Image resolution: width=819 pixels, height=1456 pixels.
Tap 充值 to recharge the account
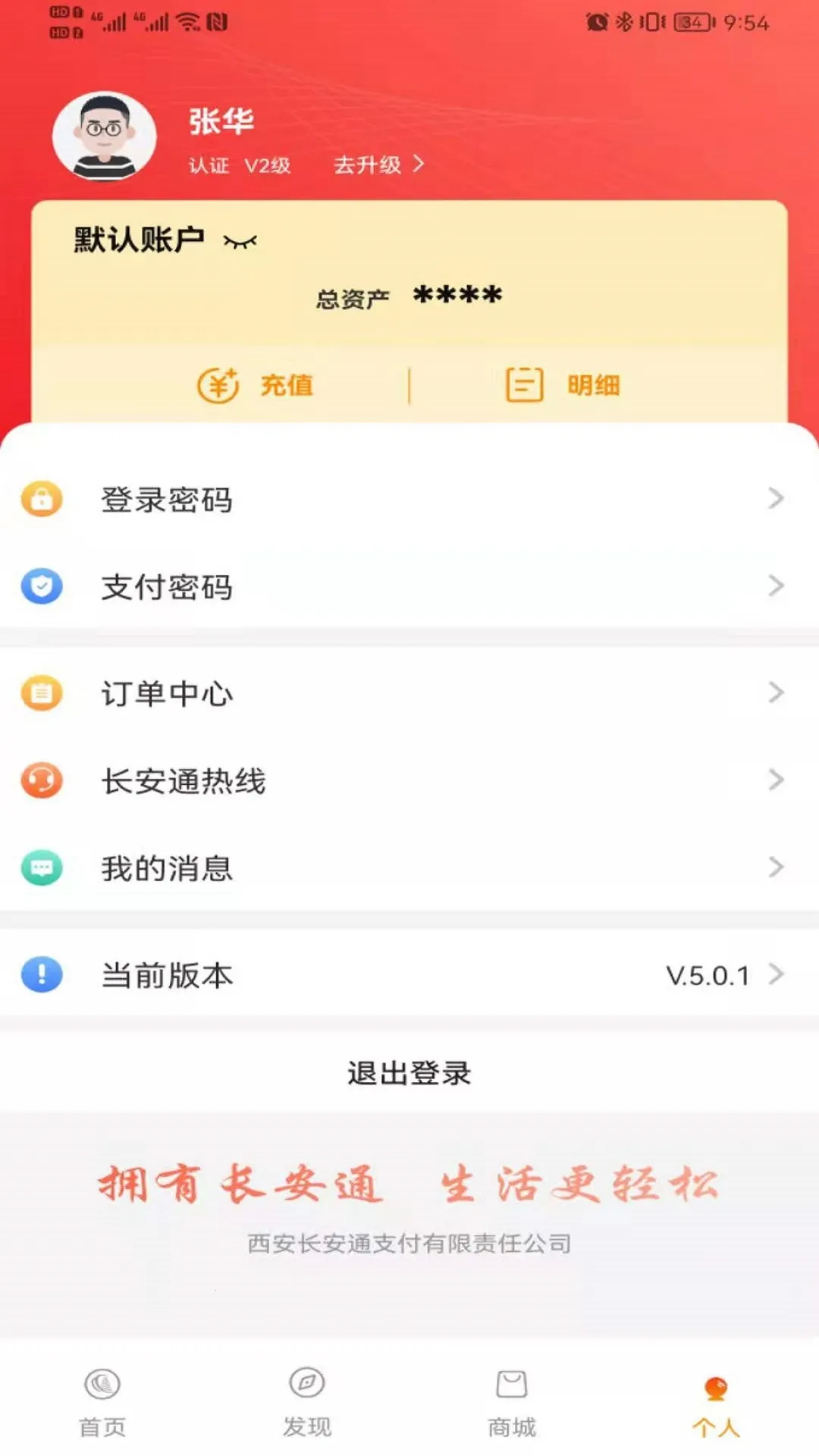click(x=256, y=385)
